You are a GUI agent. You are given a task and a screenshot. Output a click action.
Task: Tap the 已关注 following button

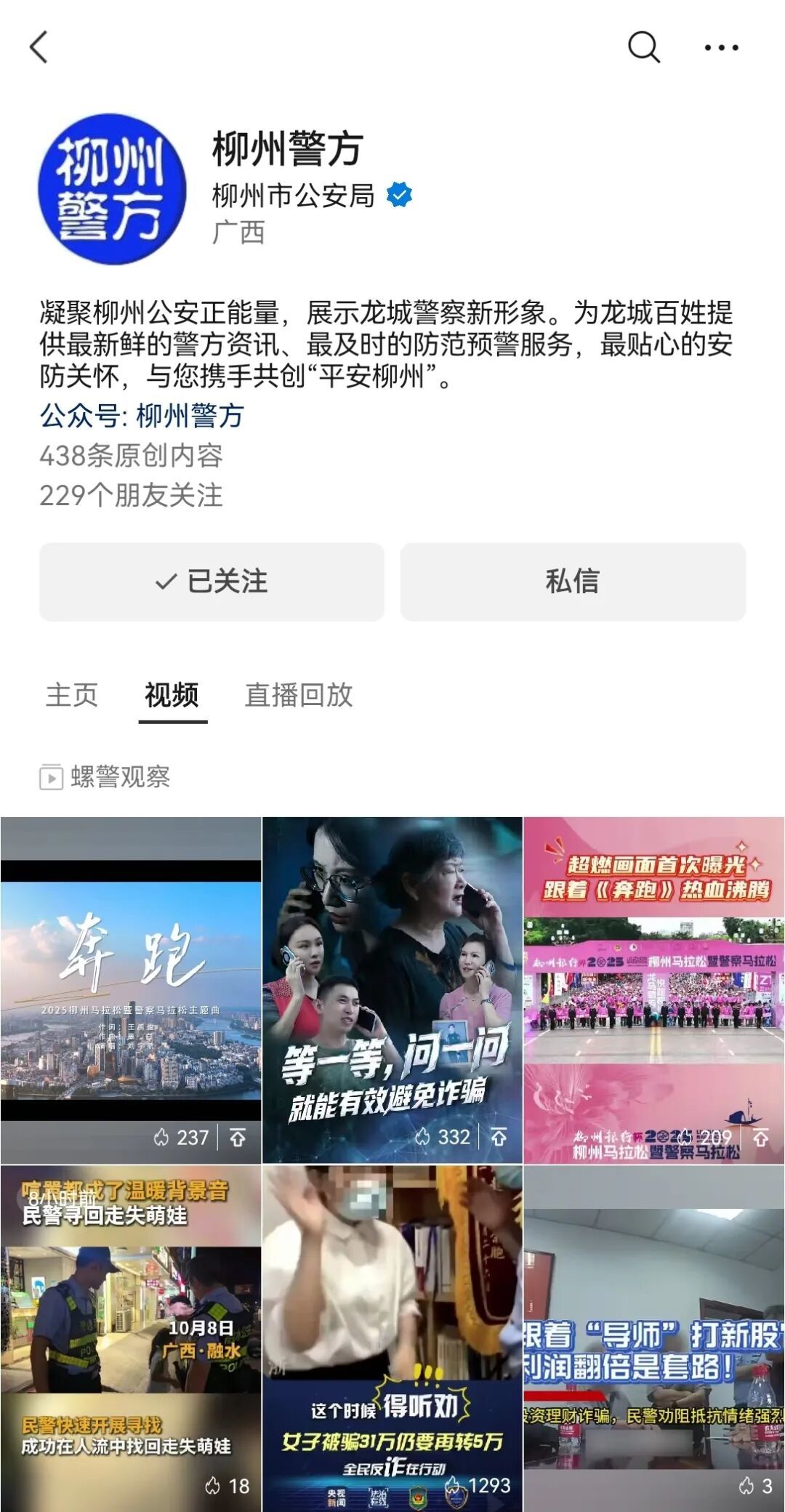click(x=212, y=582)
